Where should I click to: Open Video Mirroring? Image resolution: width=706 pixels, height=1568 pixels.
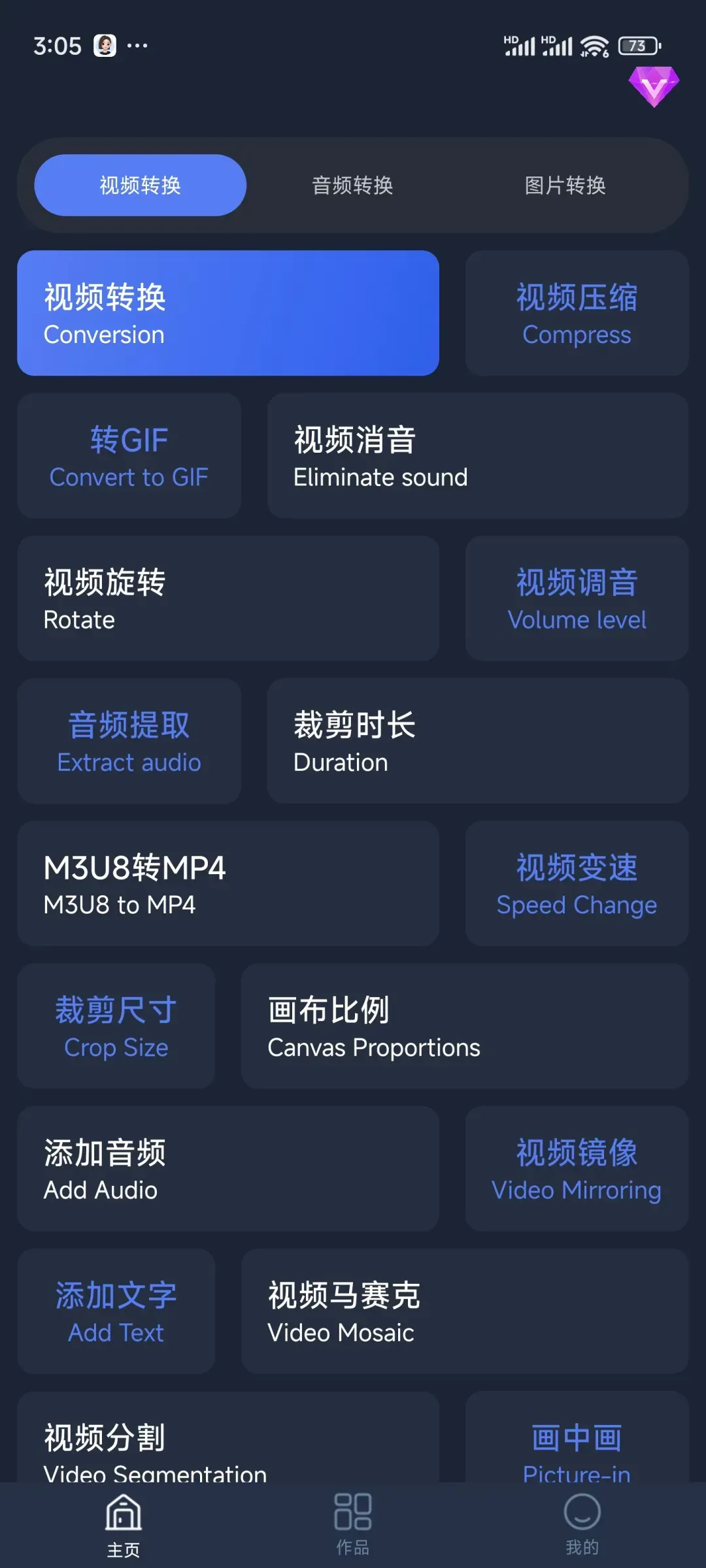tap(577, 1169)
